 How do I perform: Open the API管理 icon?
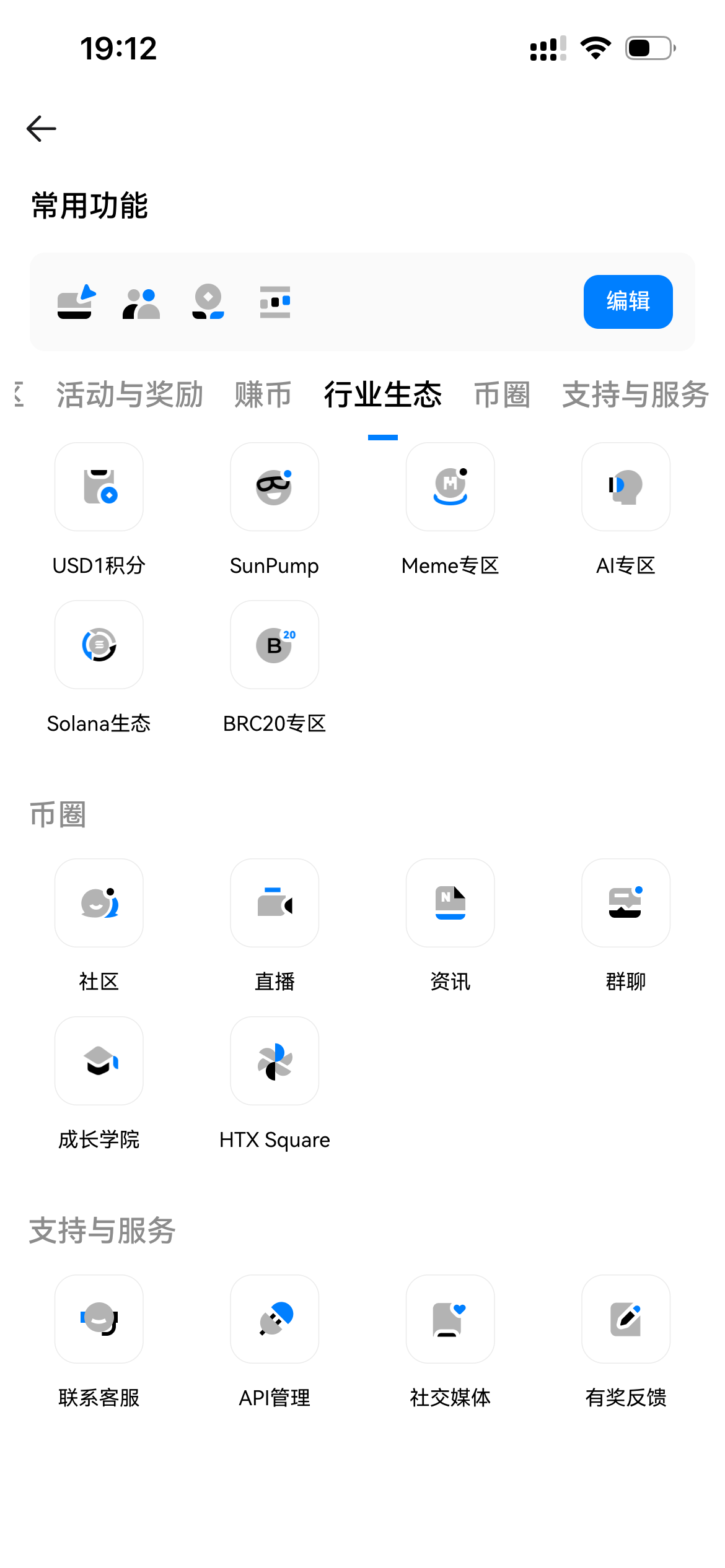(275, 1319)
